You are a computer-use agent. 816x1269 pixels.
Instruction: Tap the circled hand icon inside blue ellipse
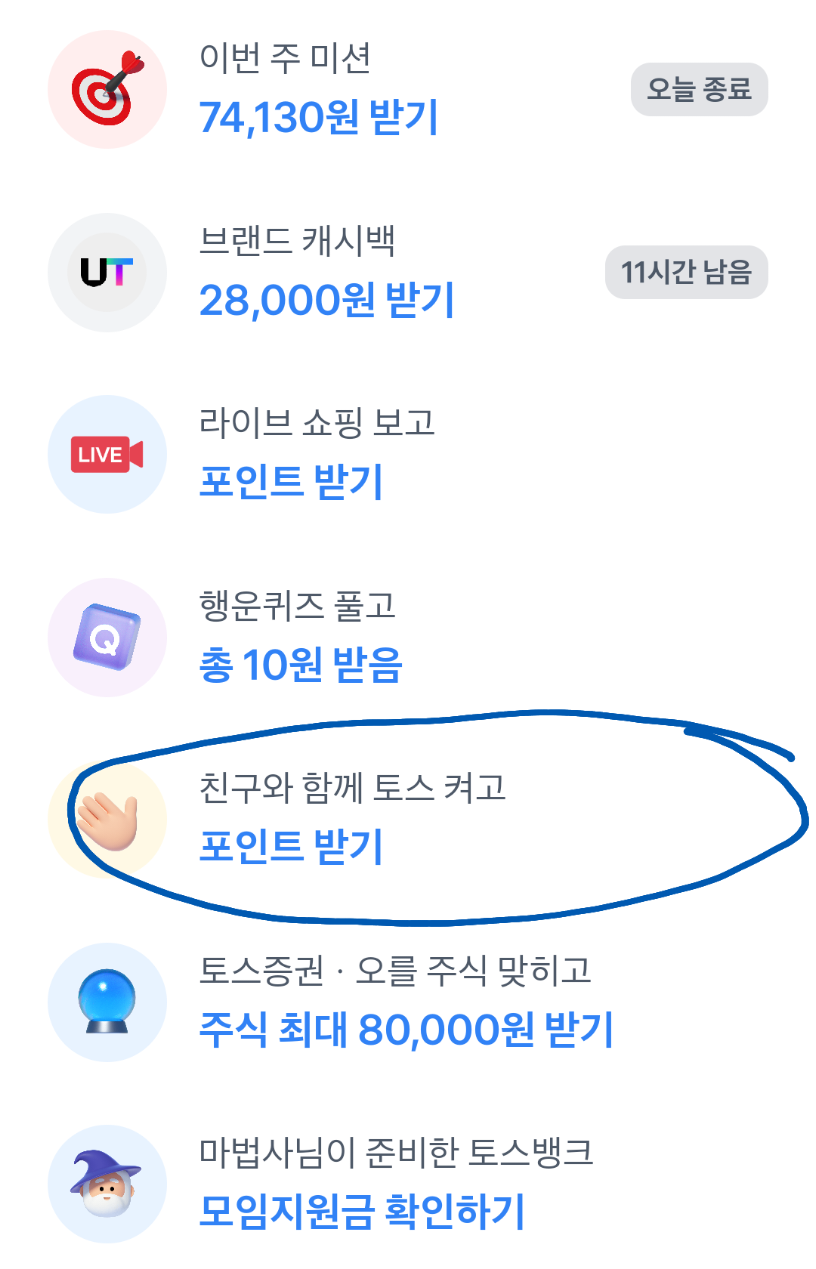106,818
